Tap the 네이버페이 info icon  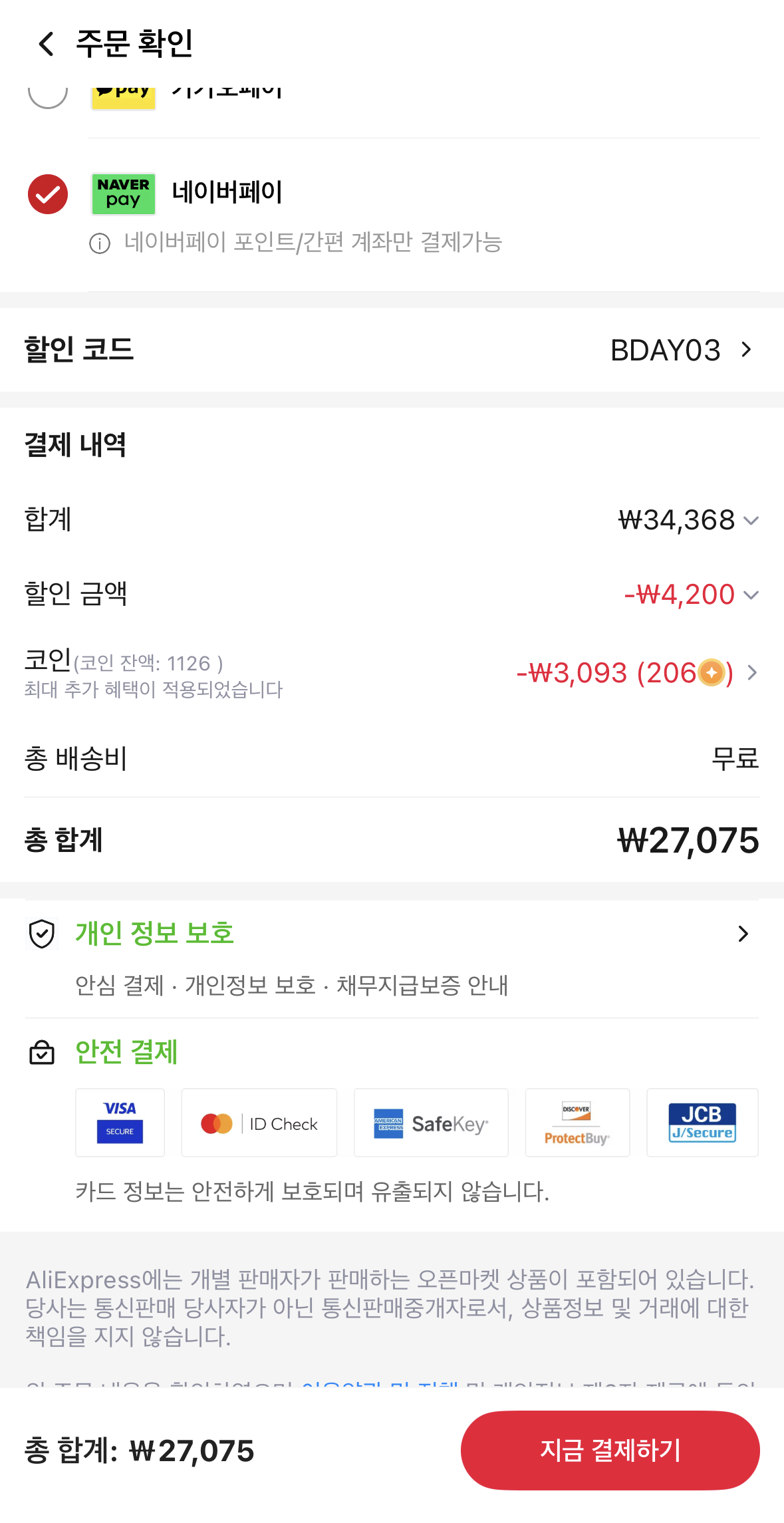click(100, 244)
